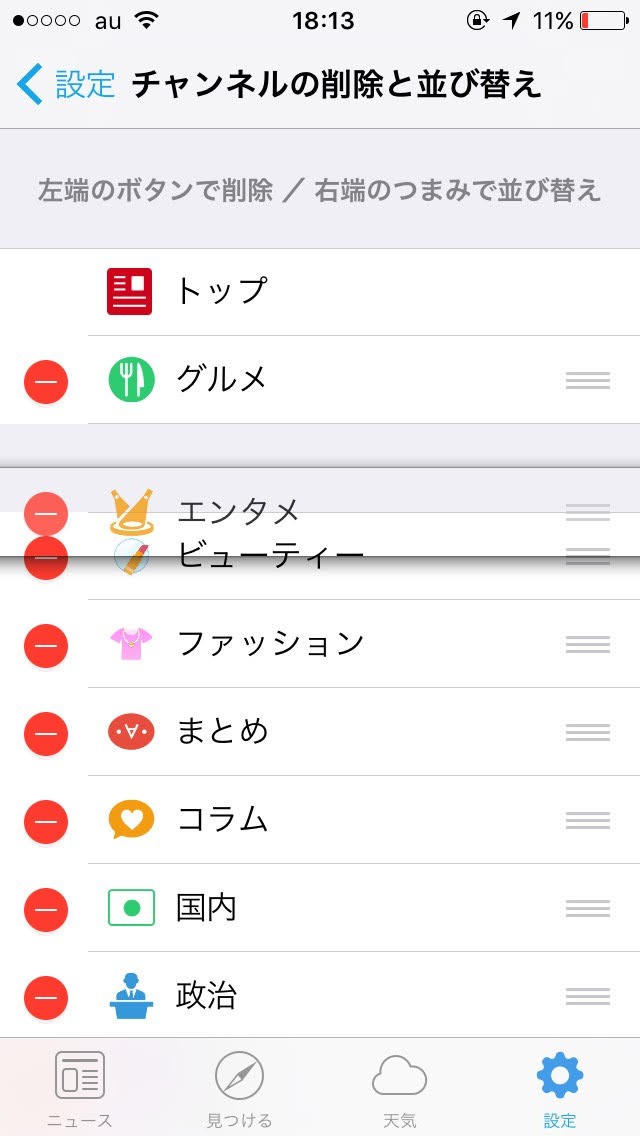Go back to 設定 screen
Screen dimensions: 640x1136
click(x=66, y=85)
